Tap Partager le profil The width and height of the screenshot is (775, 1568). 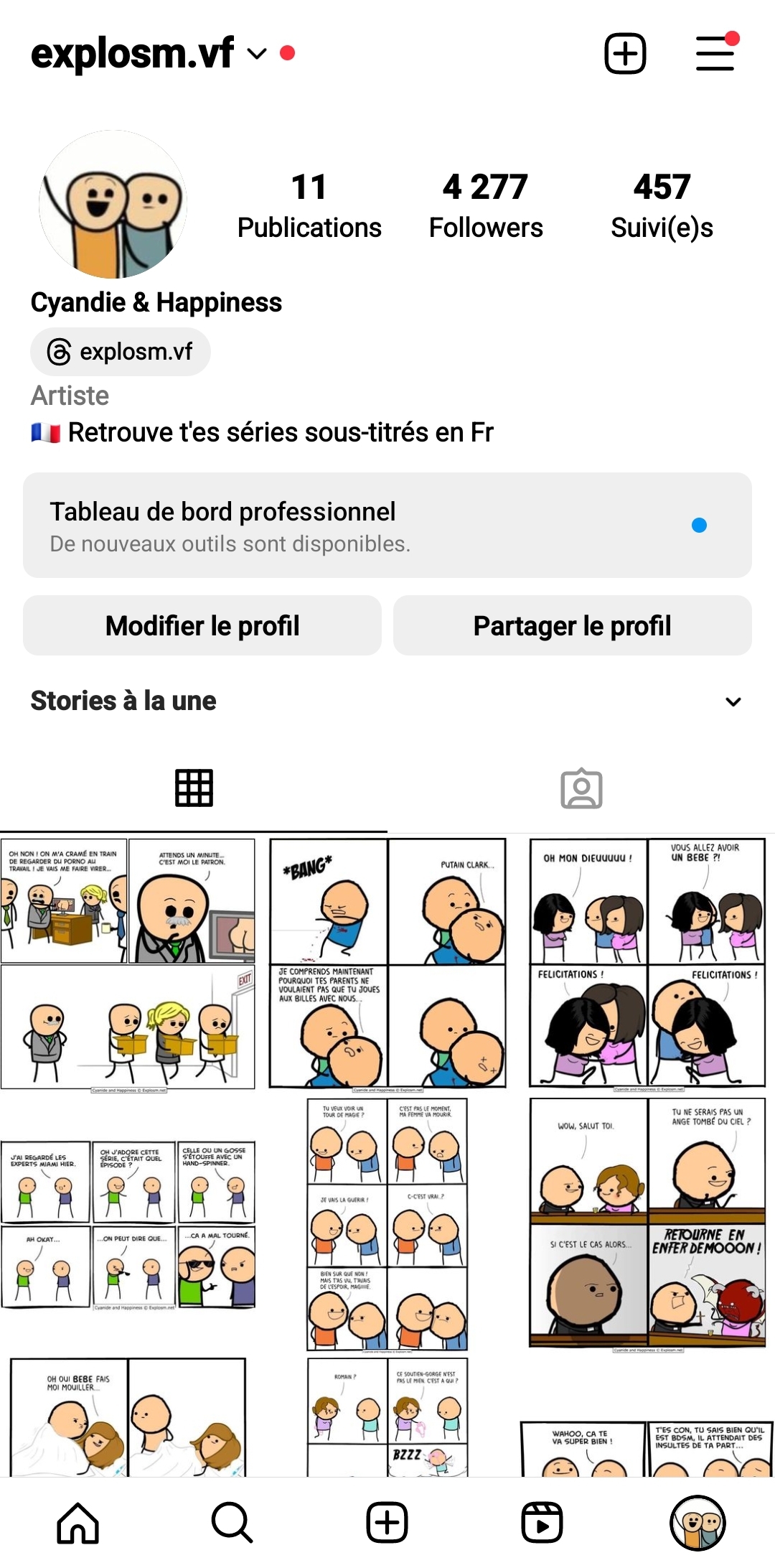coord(573,625)
